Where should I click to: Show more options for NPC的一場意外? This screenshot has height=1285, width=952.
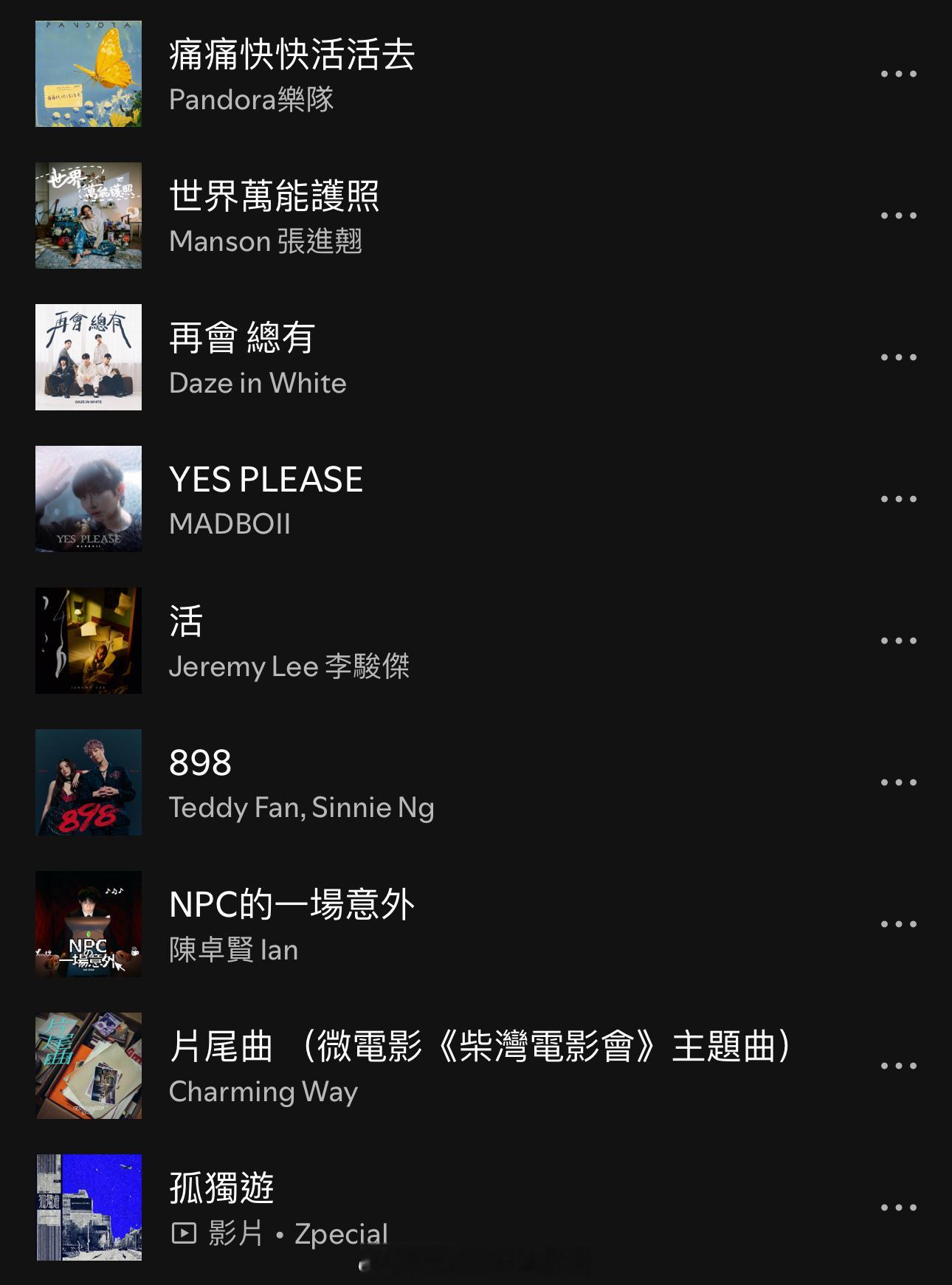(898, 925)
